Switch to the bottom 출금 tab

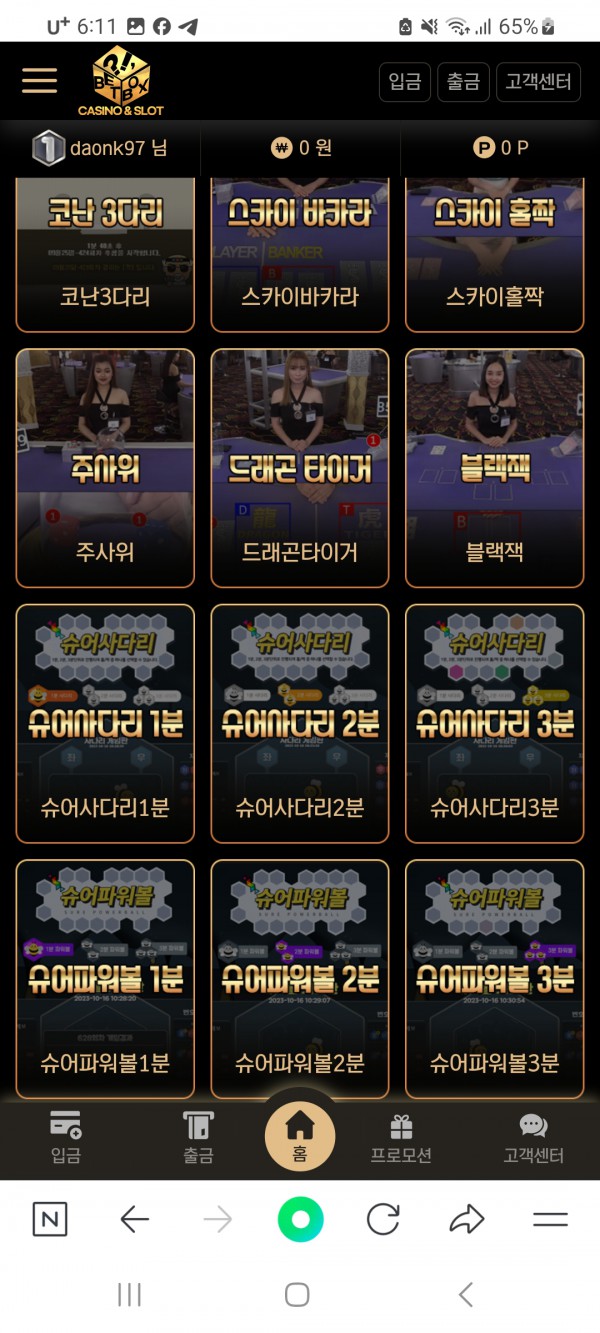[198, 1138]
